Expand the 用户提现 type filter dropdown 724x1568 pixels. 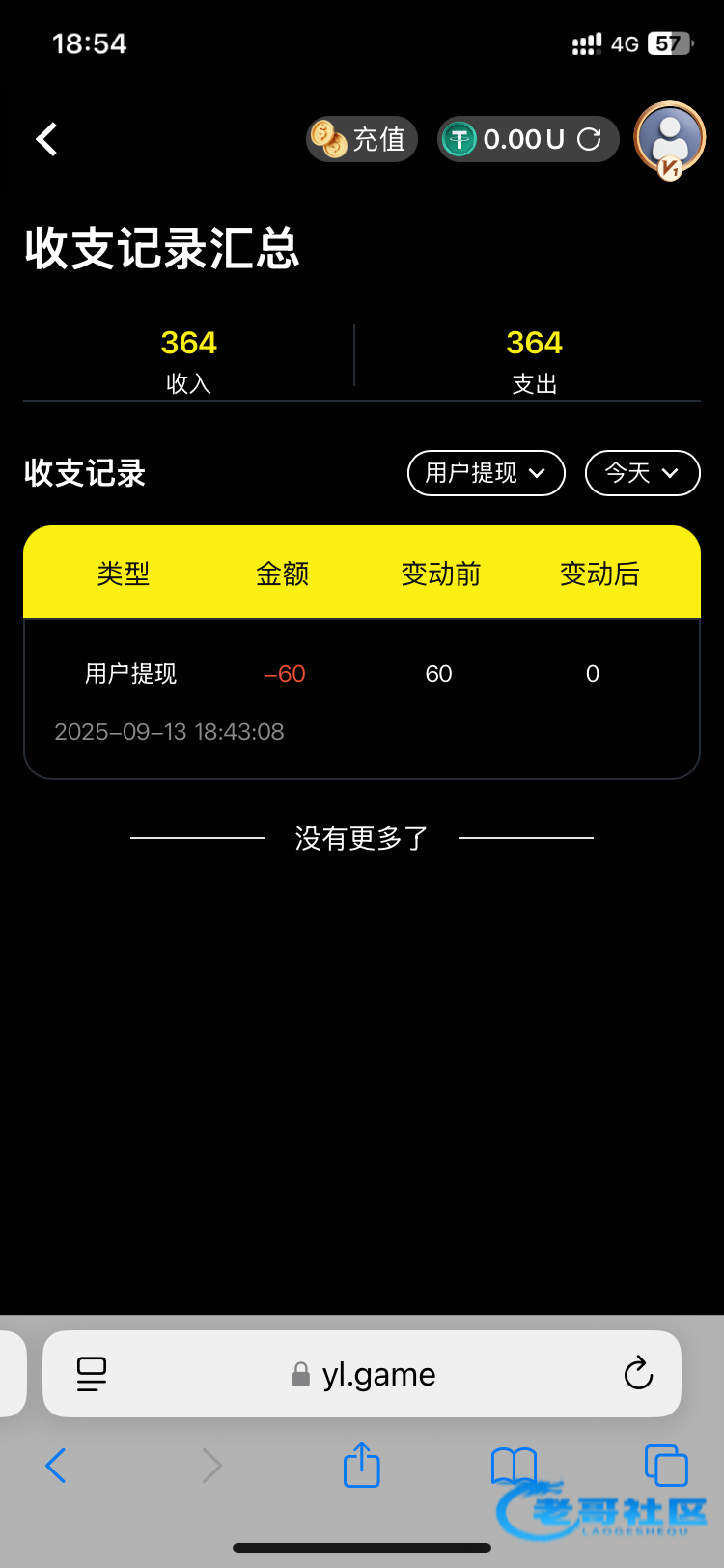486,473
